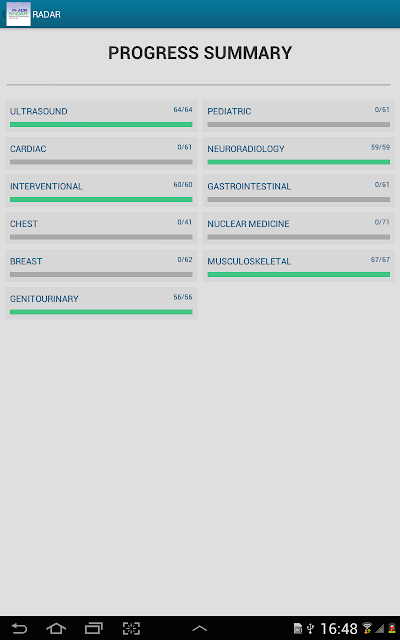Tap the system home button
This screenshot has width=400, height=640.
point(56,628)
